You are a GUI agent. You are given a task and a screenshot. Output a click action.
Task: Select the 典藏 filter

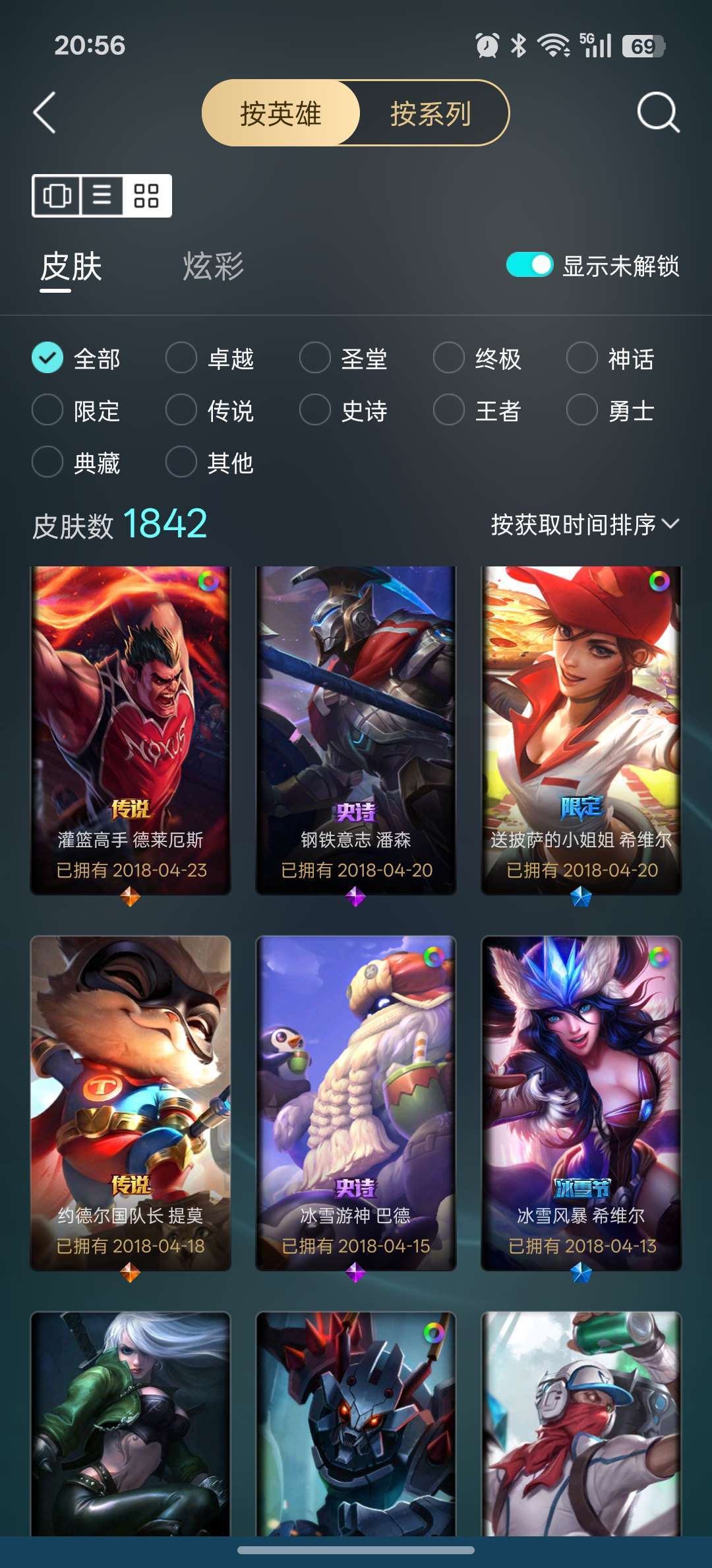click(76, 463)
